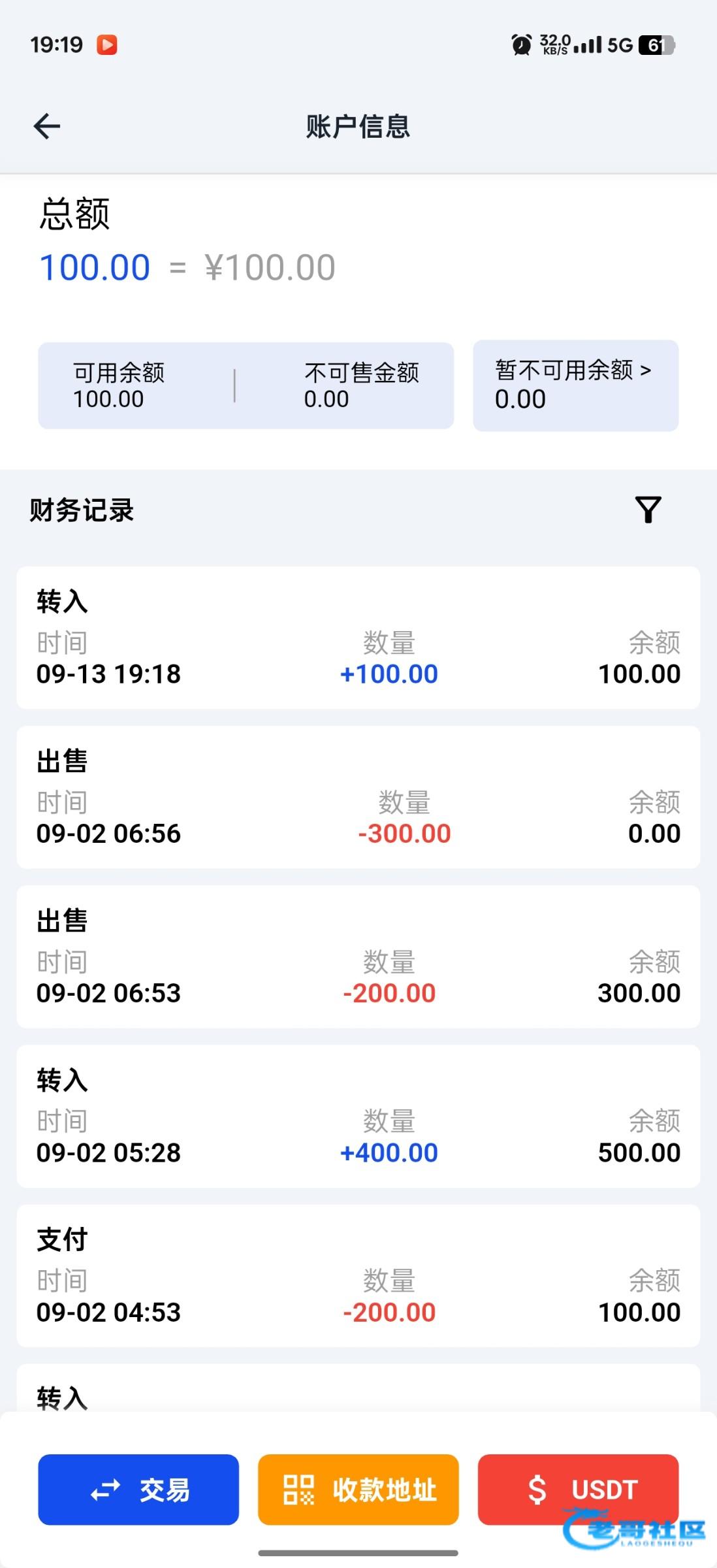Screen dimensions: 717x1568
Task: Tap the blue 交易 button
Action: coord(138,1490)
